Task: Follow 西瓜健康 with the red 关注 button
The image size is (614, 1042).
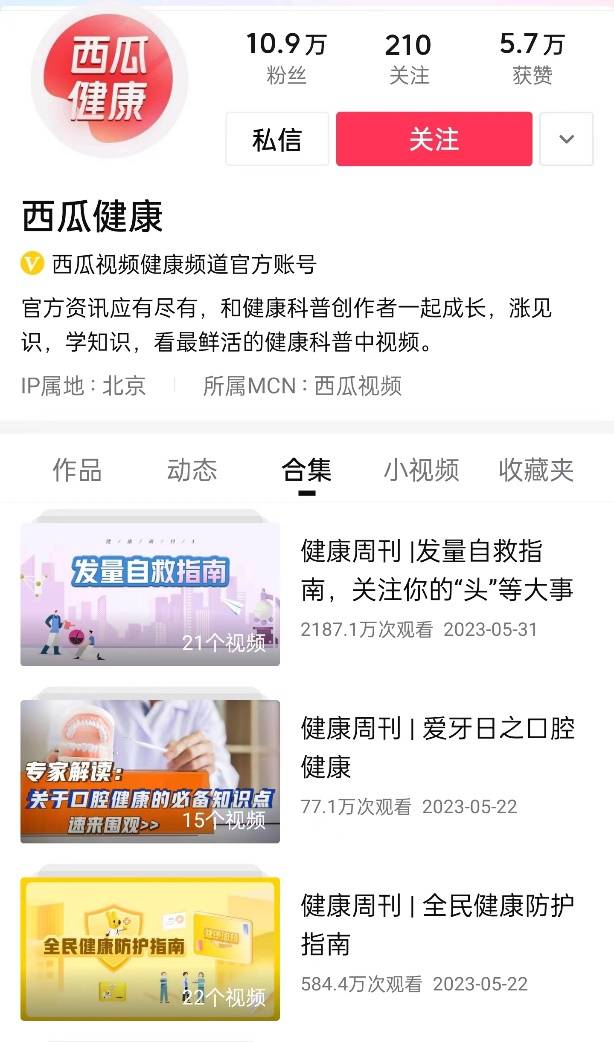Action: (x=434, y=139)
